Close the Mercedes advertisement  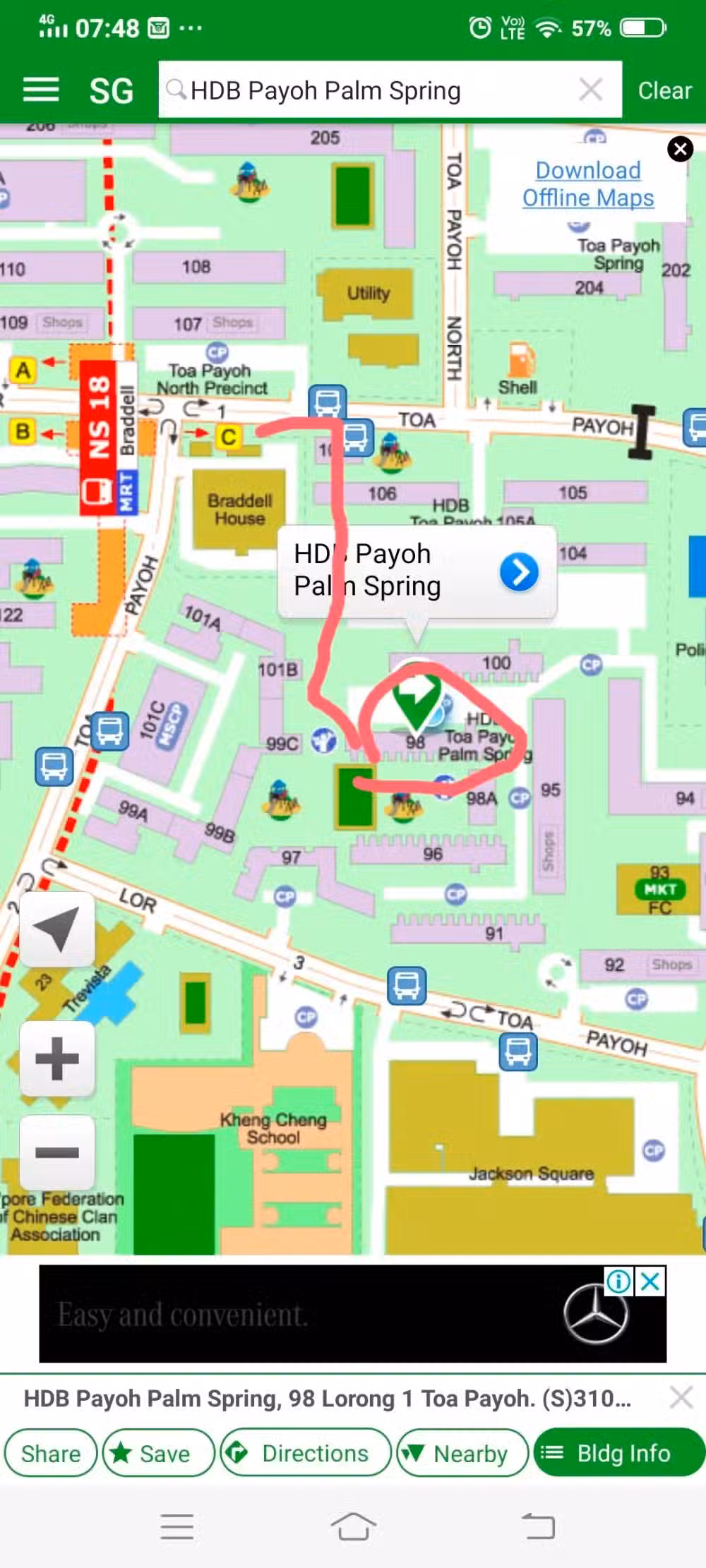pyautogui.click(x=651, y=1281)
